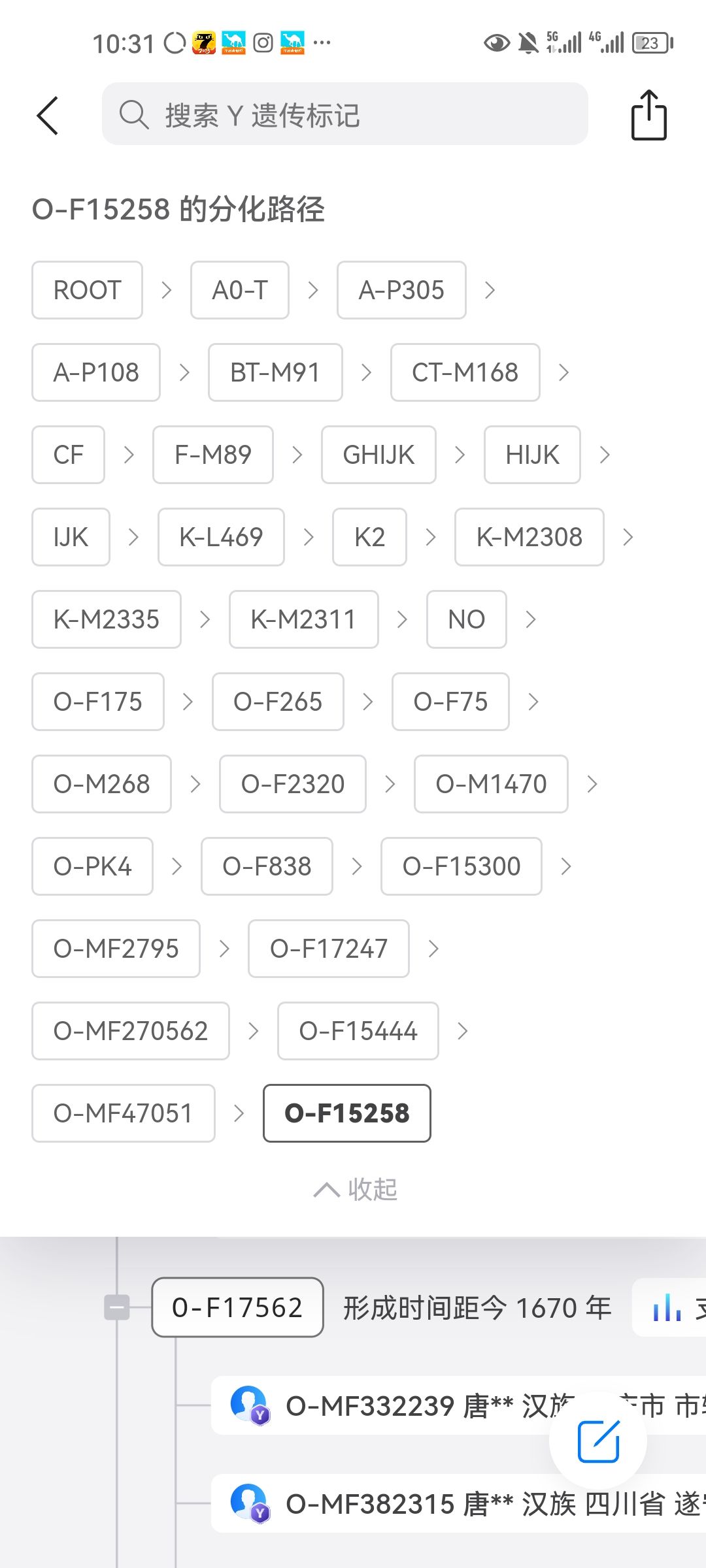This screenshot has height=1568, width=706.
Task: Open the O-MF332239 唐** sample entry
Action: tap(458, 1405)
